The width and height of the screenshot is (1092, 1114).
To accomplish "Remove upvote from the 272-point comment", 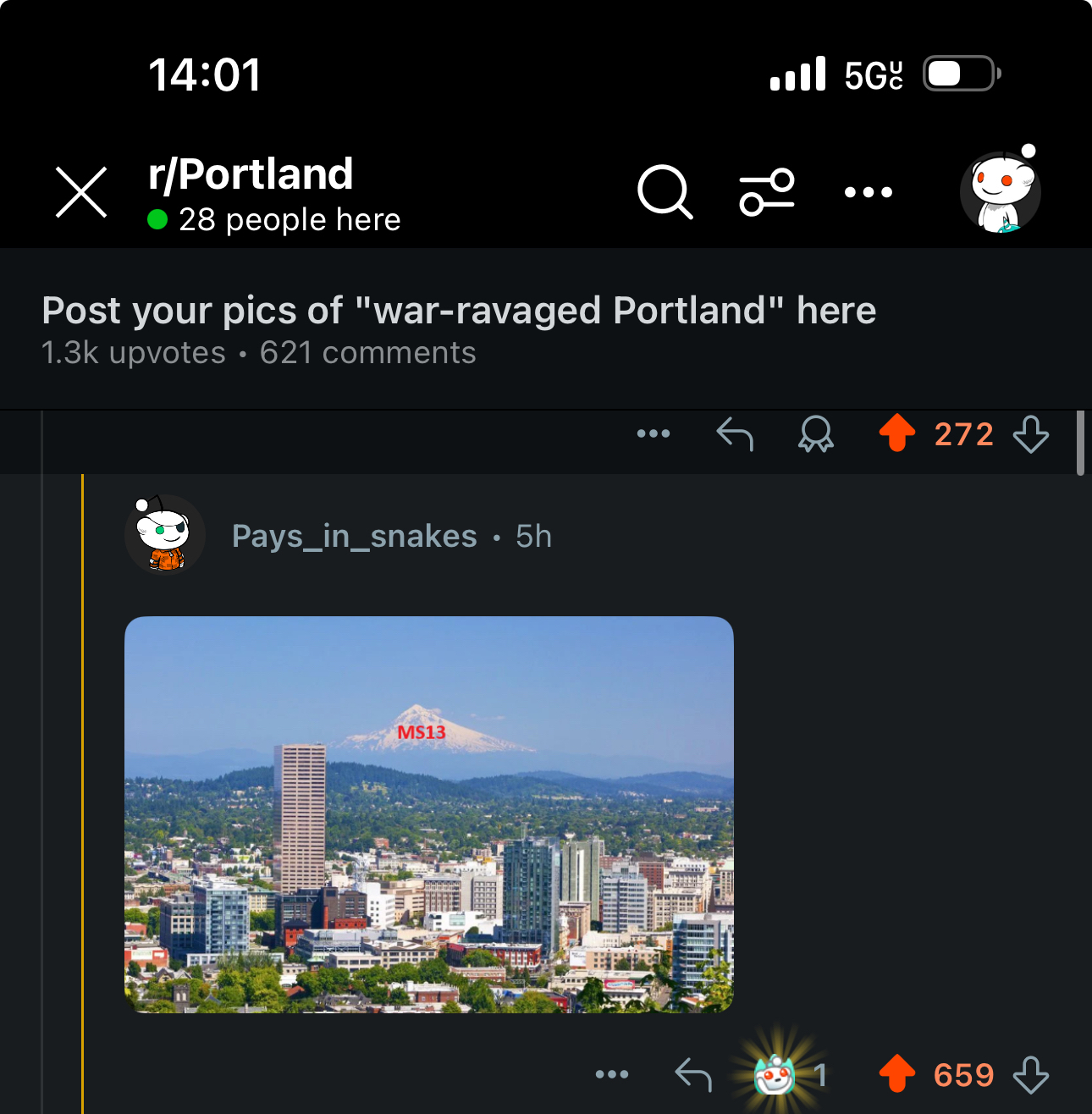I will 897,433.
